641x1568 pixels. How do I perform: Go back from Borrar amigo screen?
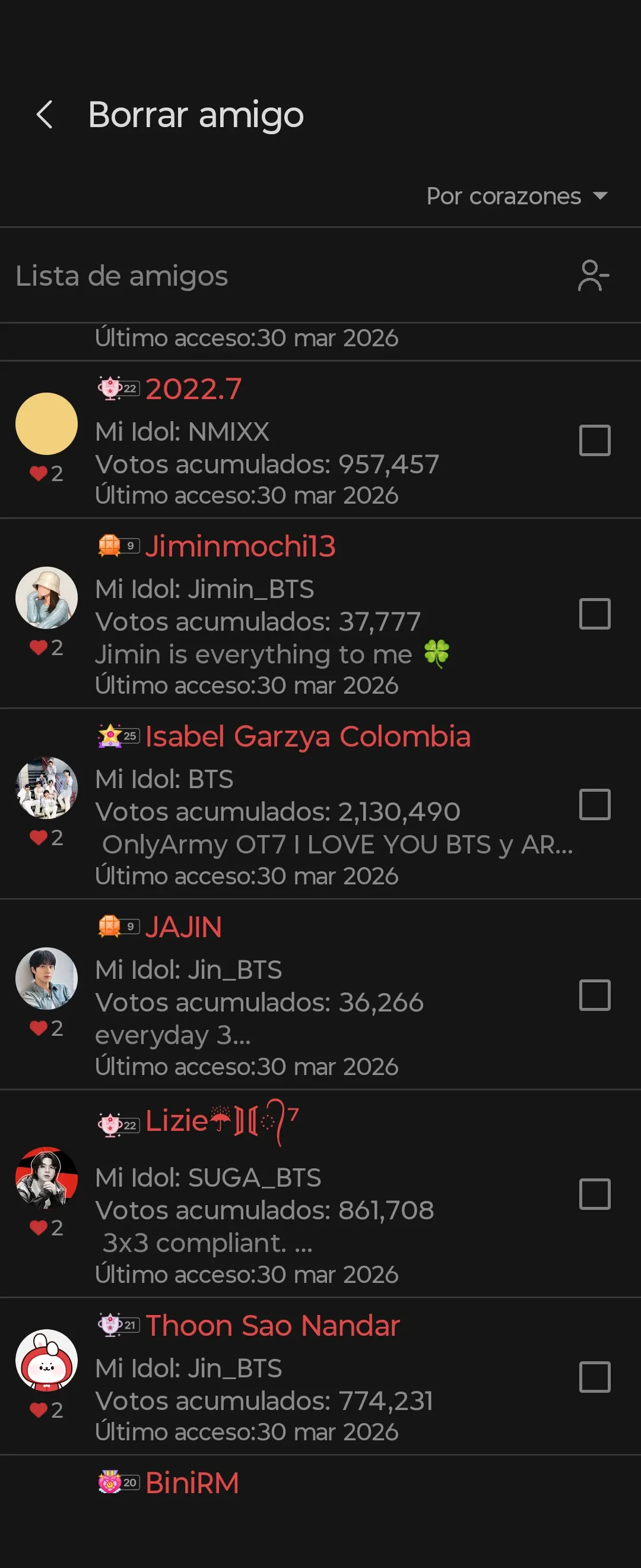(x=45, y=115)
